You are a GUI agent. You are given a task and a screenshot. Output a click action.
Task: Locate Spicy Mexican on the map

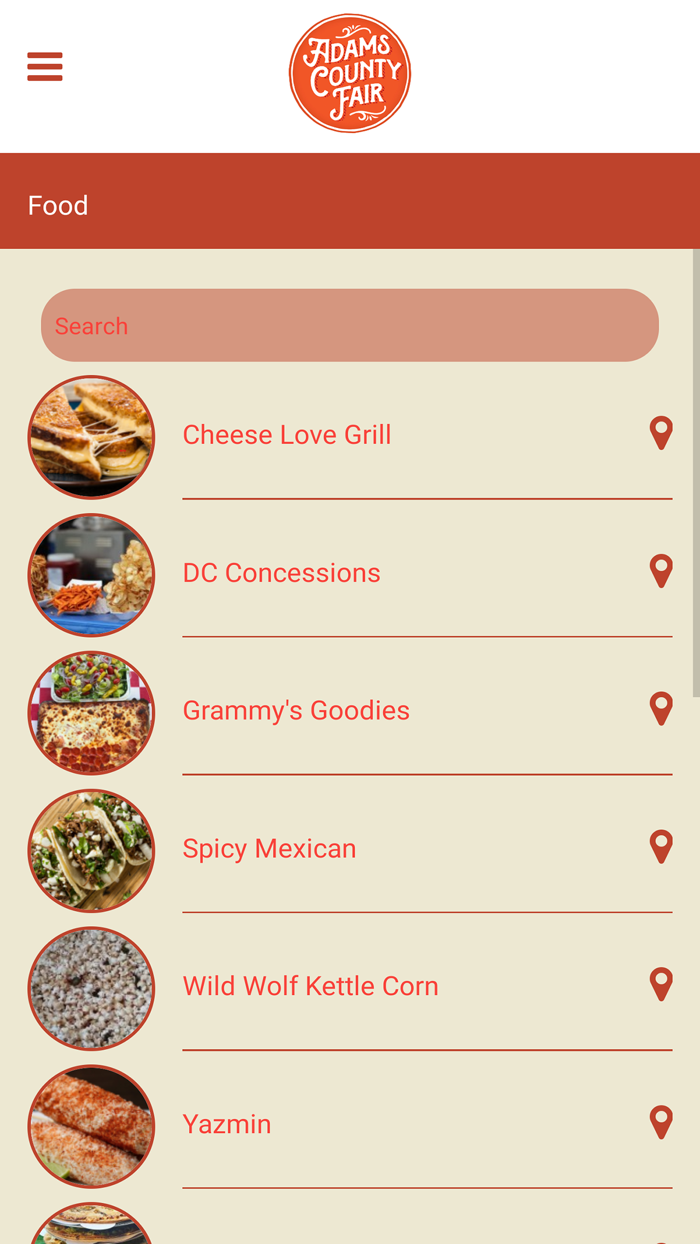coord(661,848)
